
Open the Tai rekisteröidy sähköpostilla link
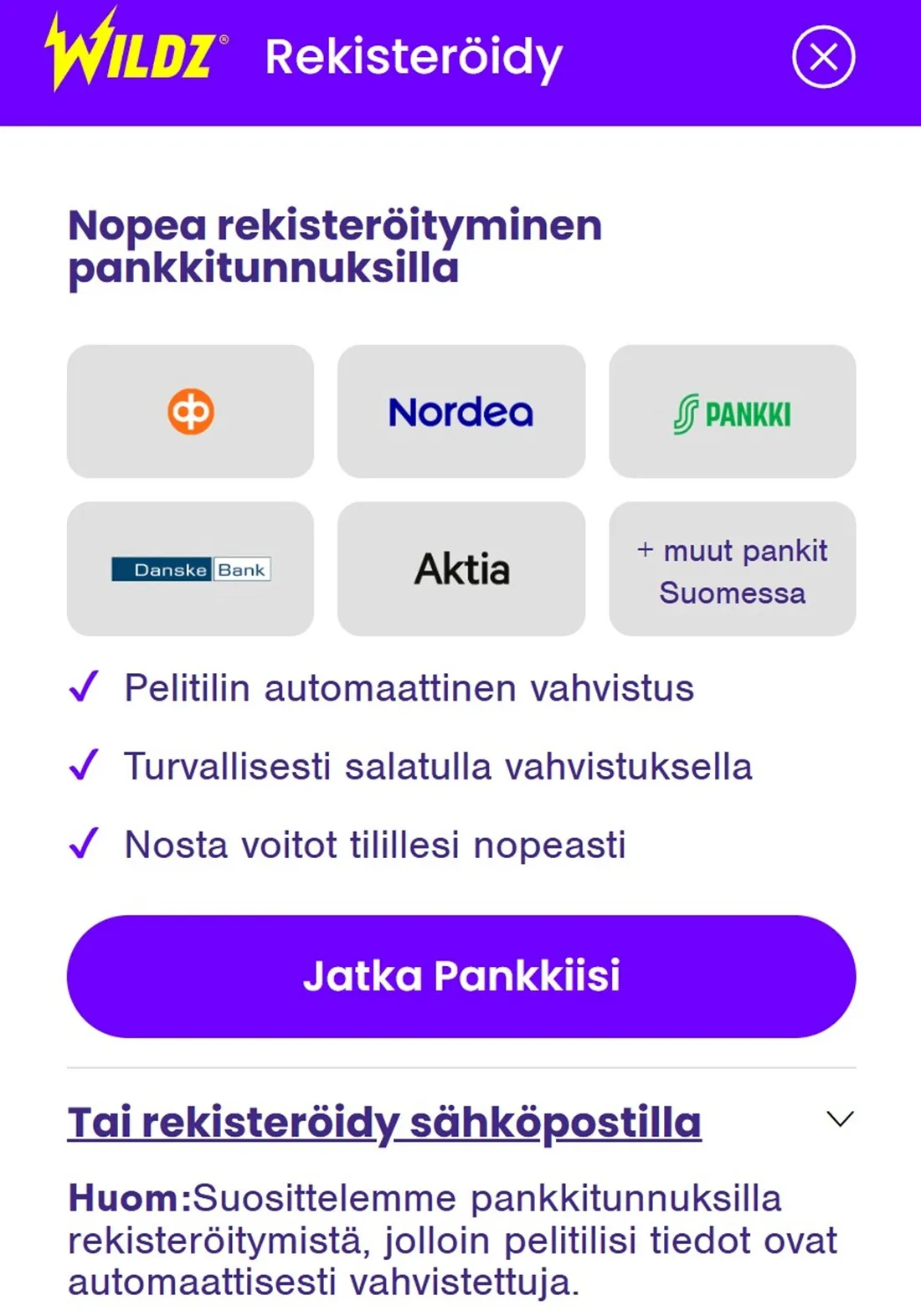[x=384, y=1122]
